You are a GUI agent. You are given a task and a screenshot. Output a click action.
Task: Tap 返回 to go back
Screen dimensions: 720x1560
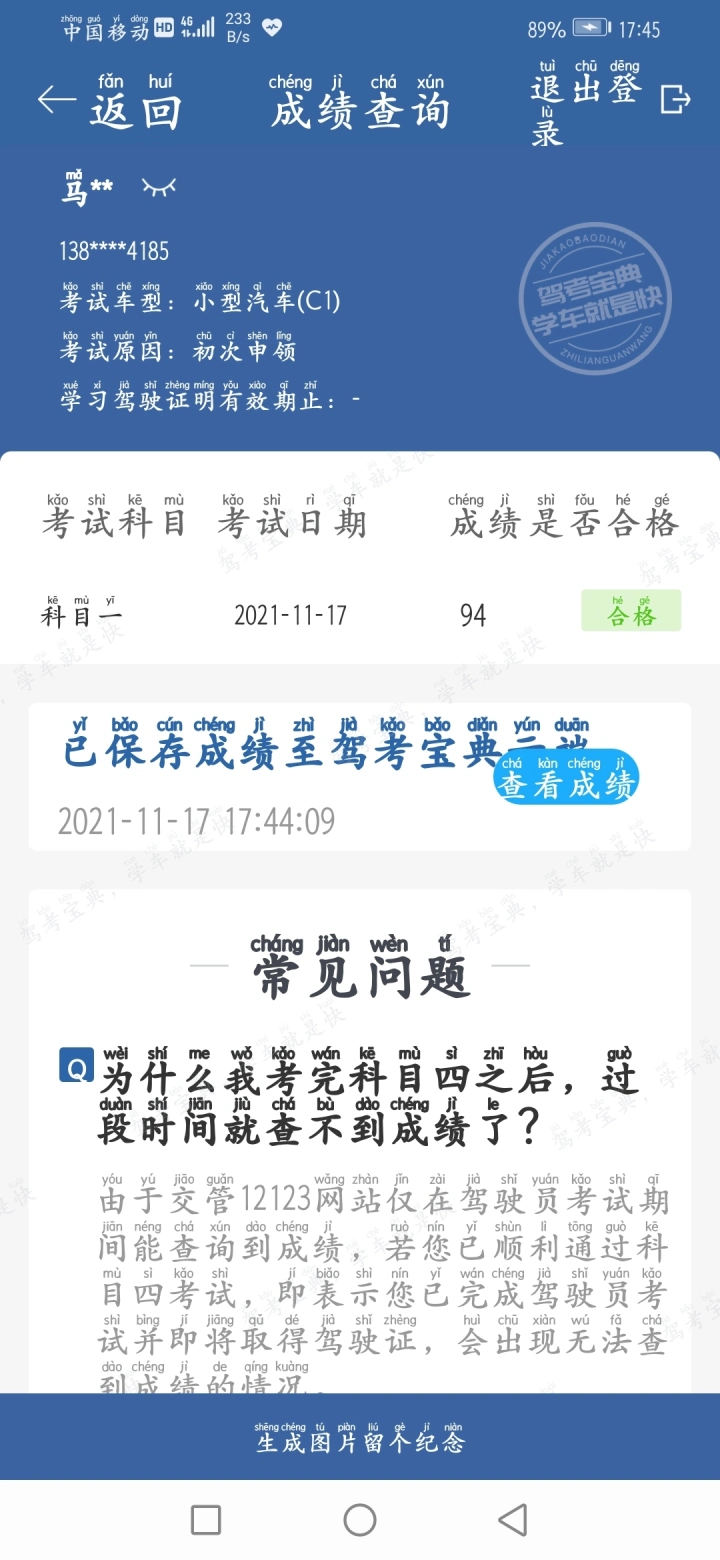(x=110, y=101)
